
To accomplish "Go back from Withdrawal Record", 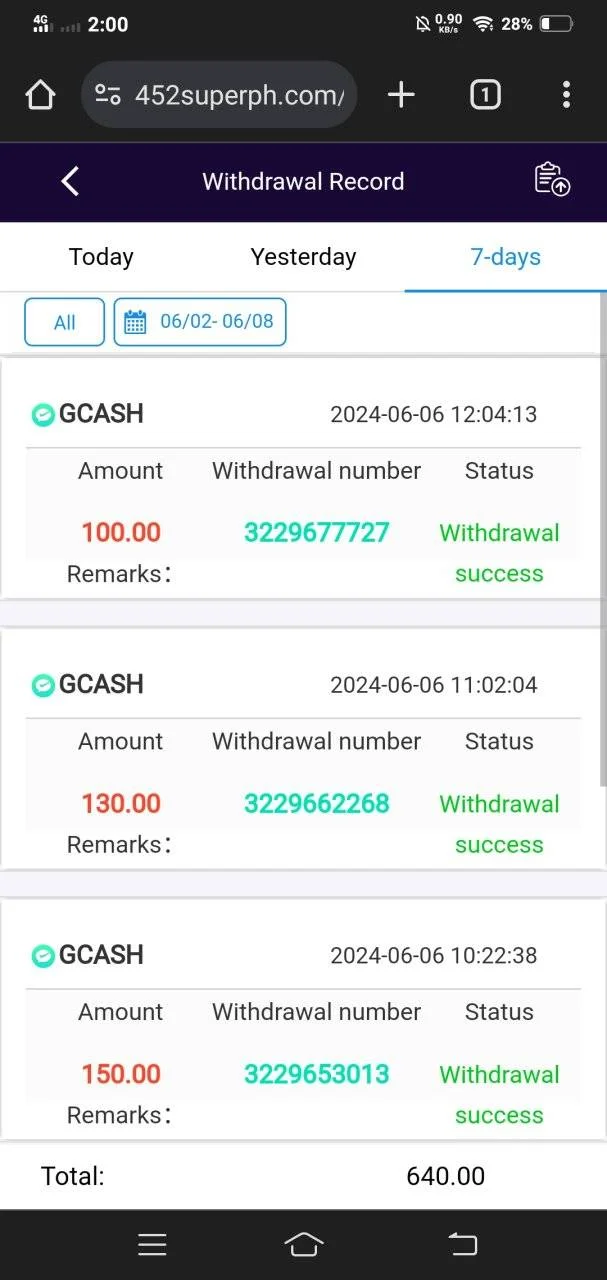I will (69, 181).
